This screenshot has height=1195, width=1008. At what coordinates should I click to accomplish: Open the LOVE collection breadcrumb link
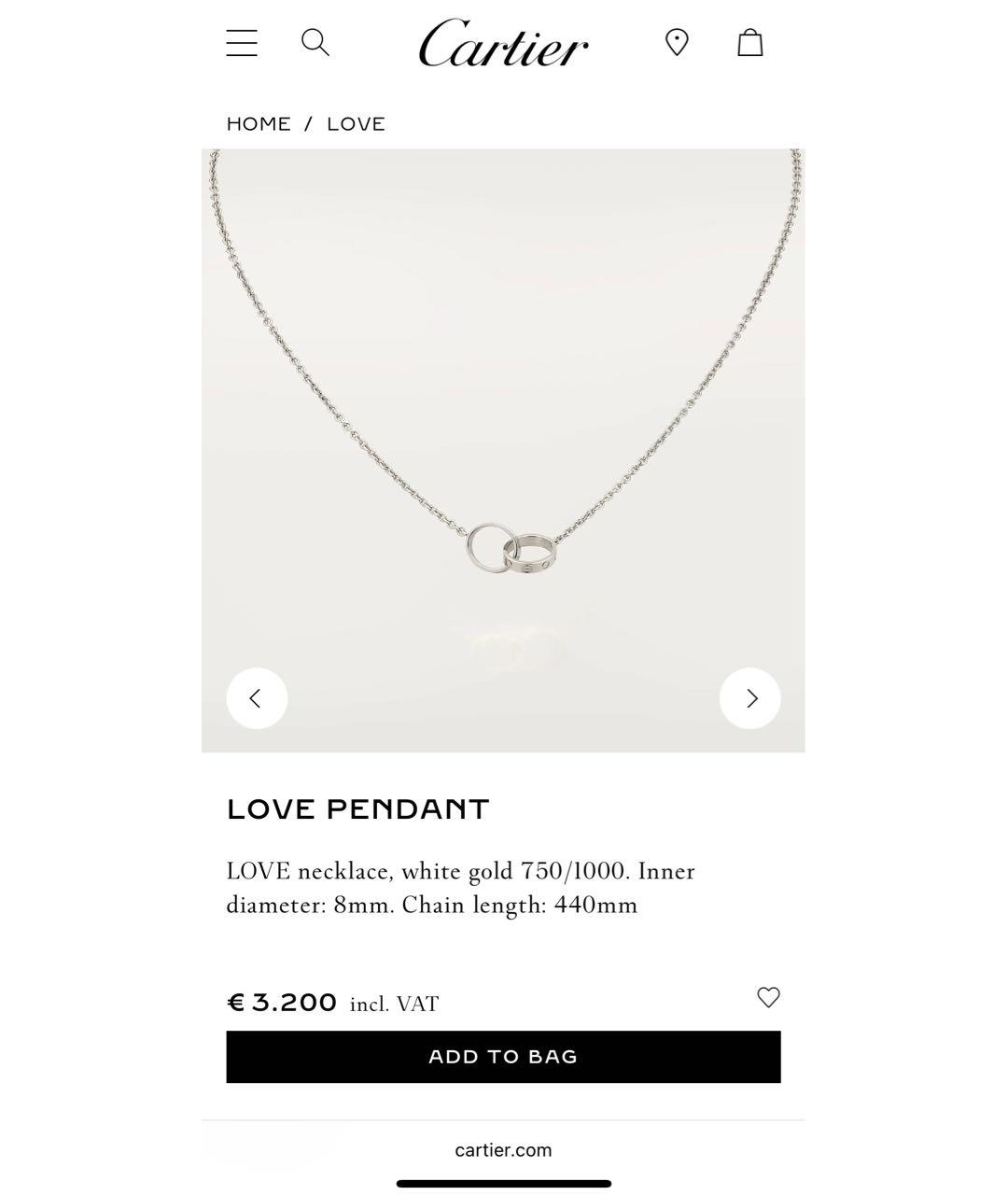pyautogui.click(x=356, y=123)
